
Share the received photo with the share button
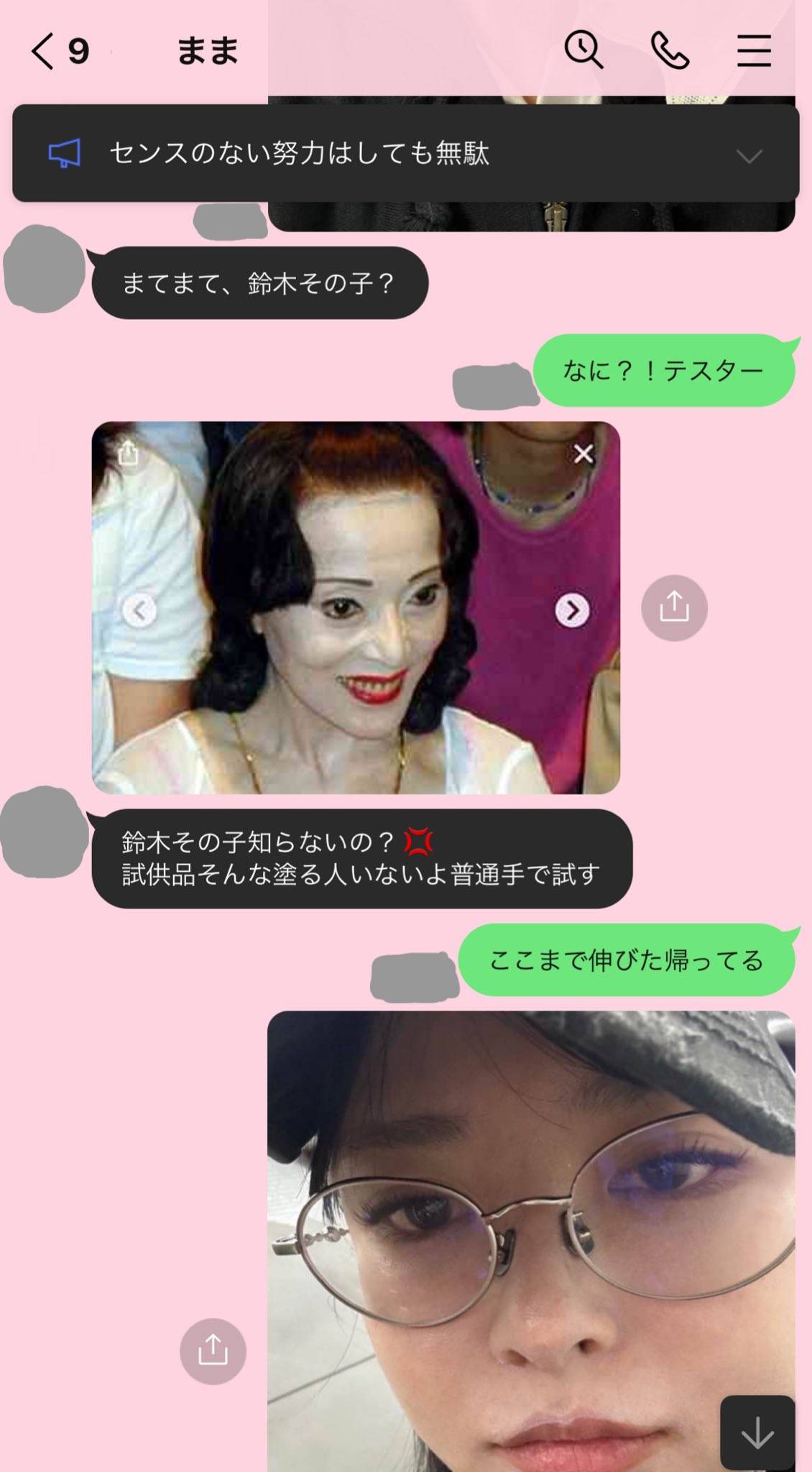point(674,608)
